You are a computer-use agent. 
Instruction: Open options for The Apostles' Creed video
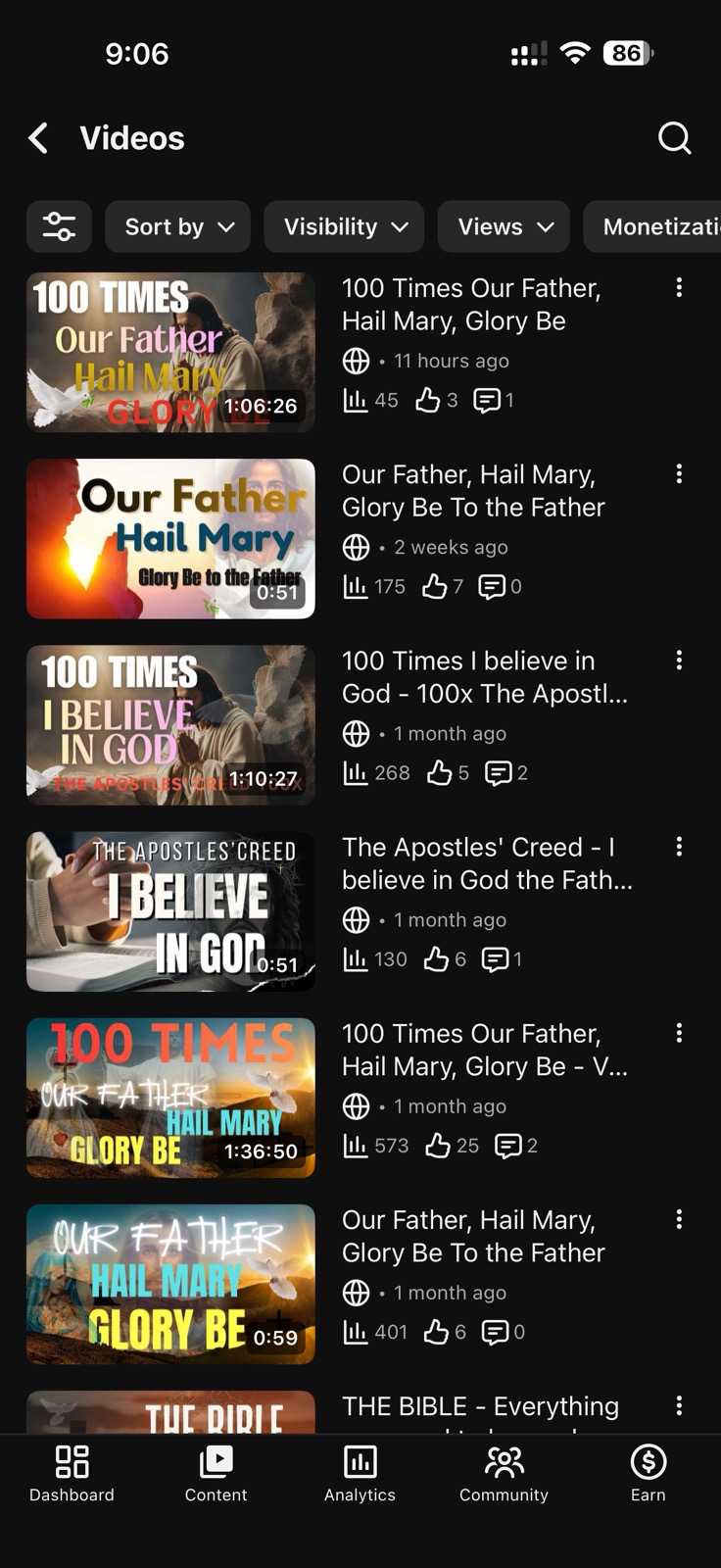(679, 846)
